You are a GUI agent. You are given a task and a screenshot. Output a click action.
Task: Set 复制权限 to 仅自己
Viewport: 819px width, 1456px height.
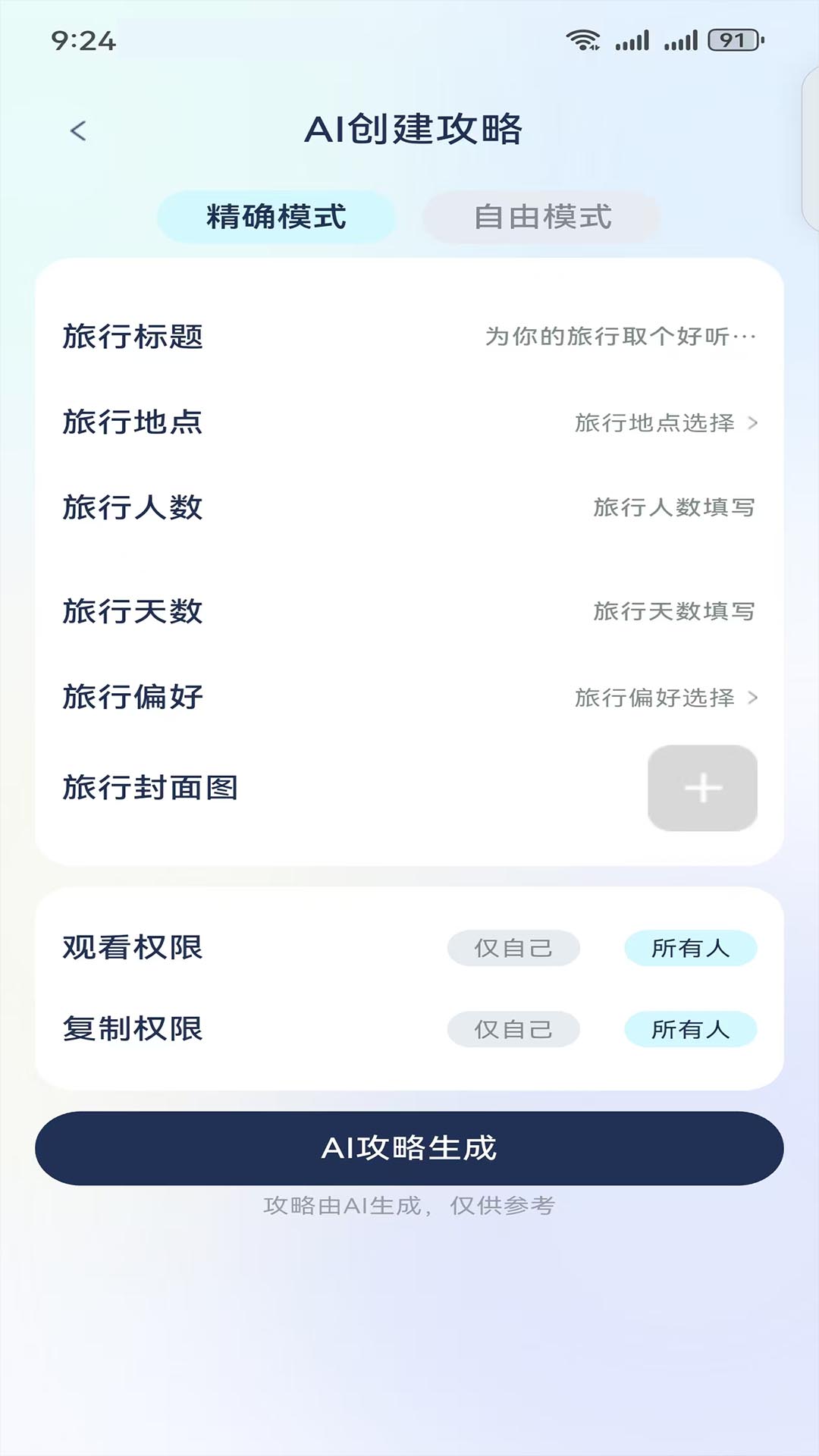pos(513,1029)
